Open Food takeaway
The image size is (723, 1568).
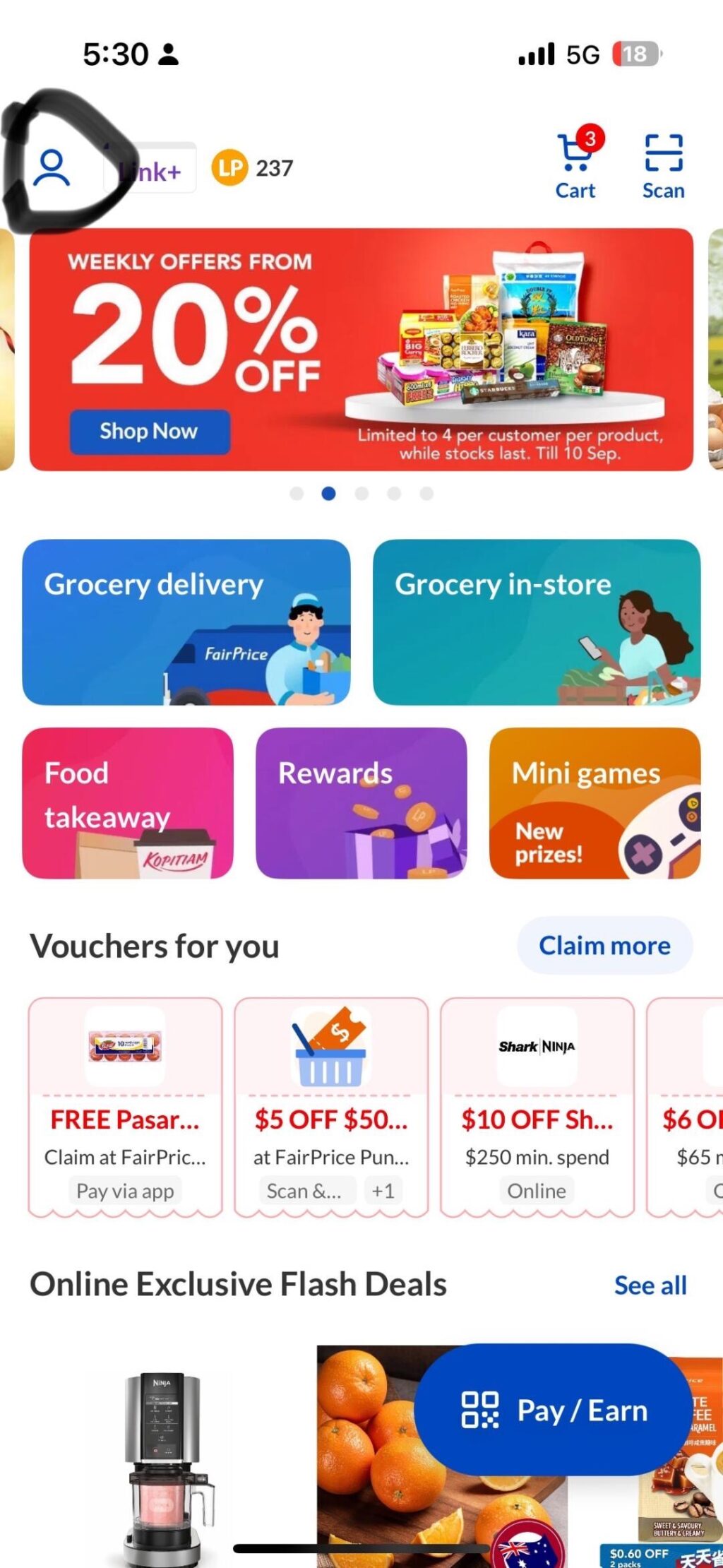pos(128,803)
